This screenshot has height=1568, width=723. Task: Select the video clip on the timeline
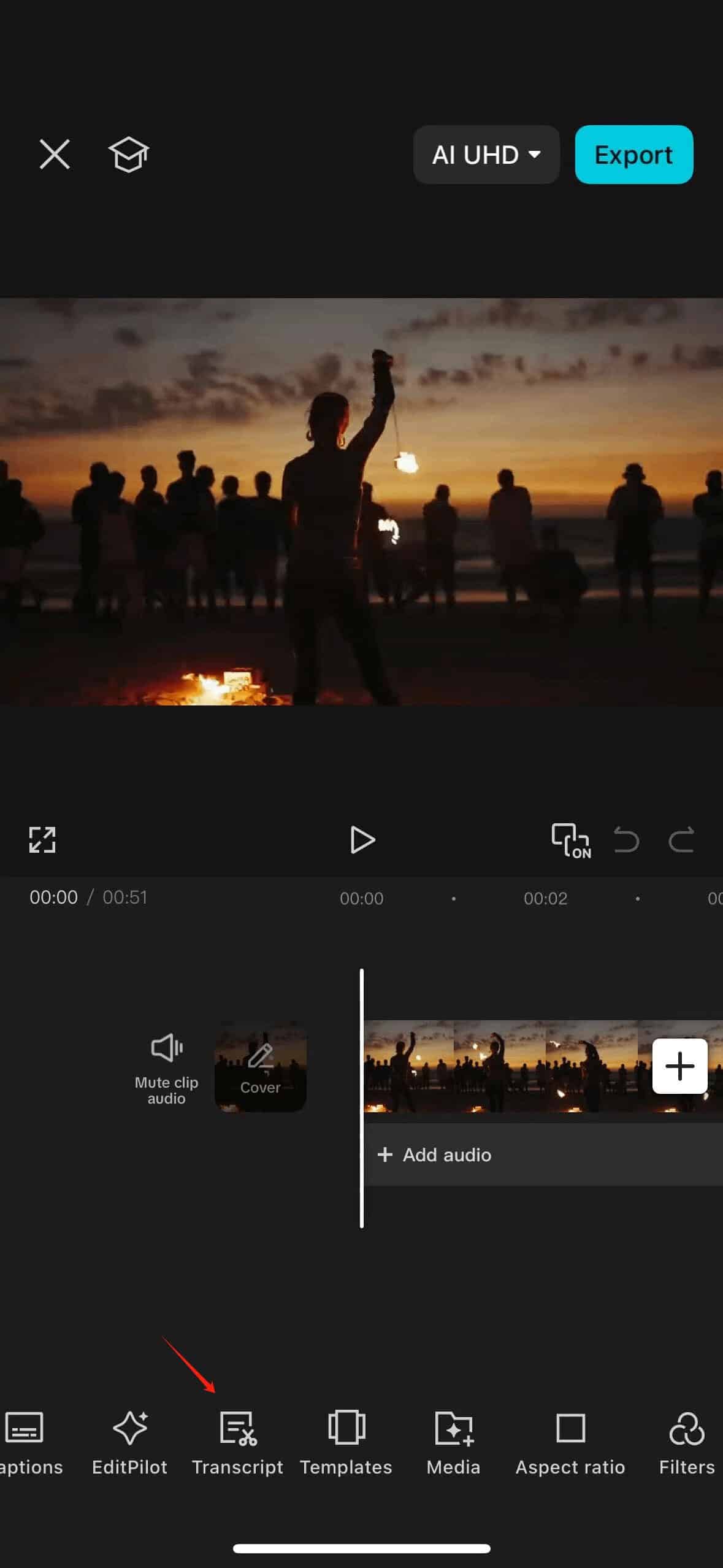503,1066
